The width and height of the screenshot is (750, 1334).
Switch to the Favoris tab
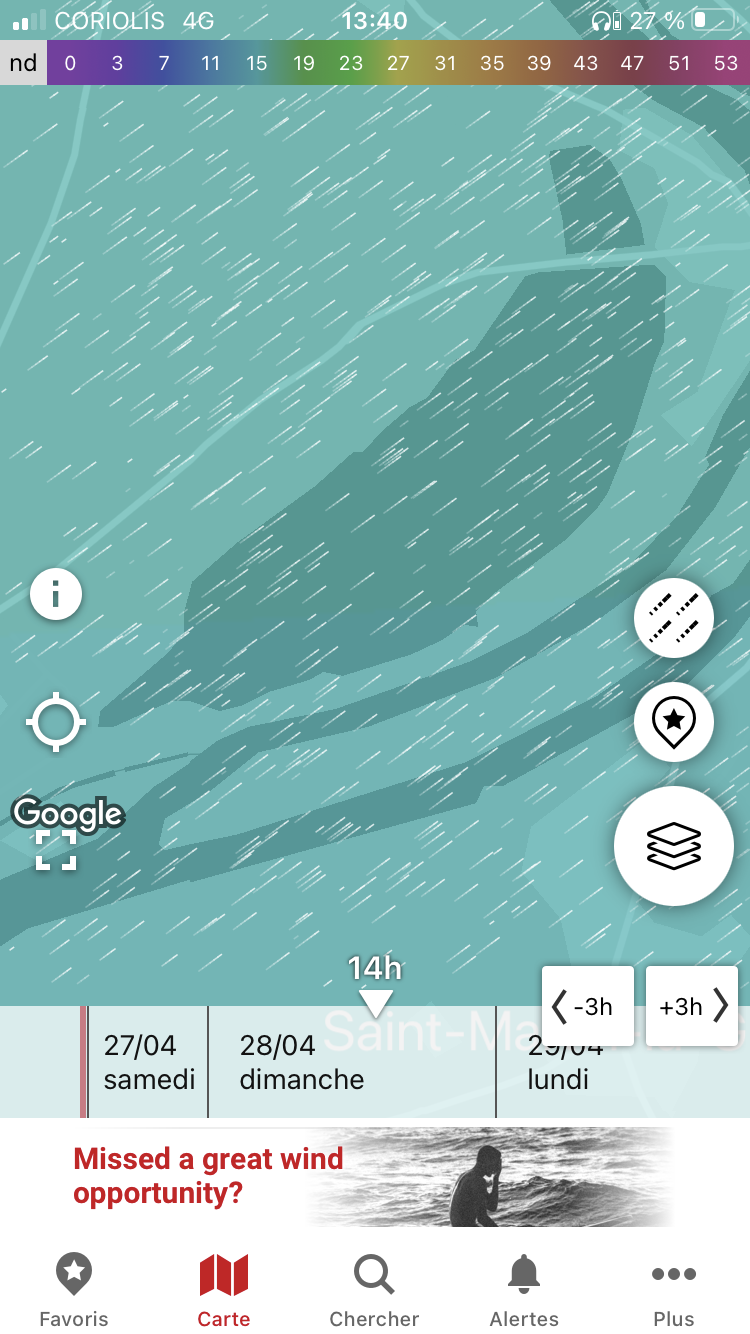point(74,1290)
